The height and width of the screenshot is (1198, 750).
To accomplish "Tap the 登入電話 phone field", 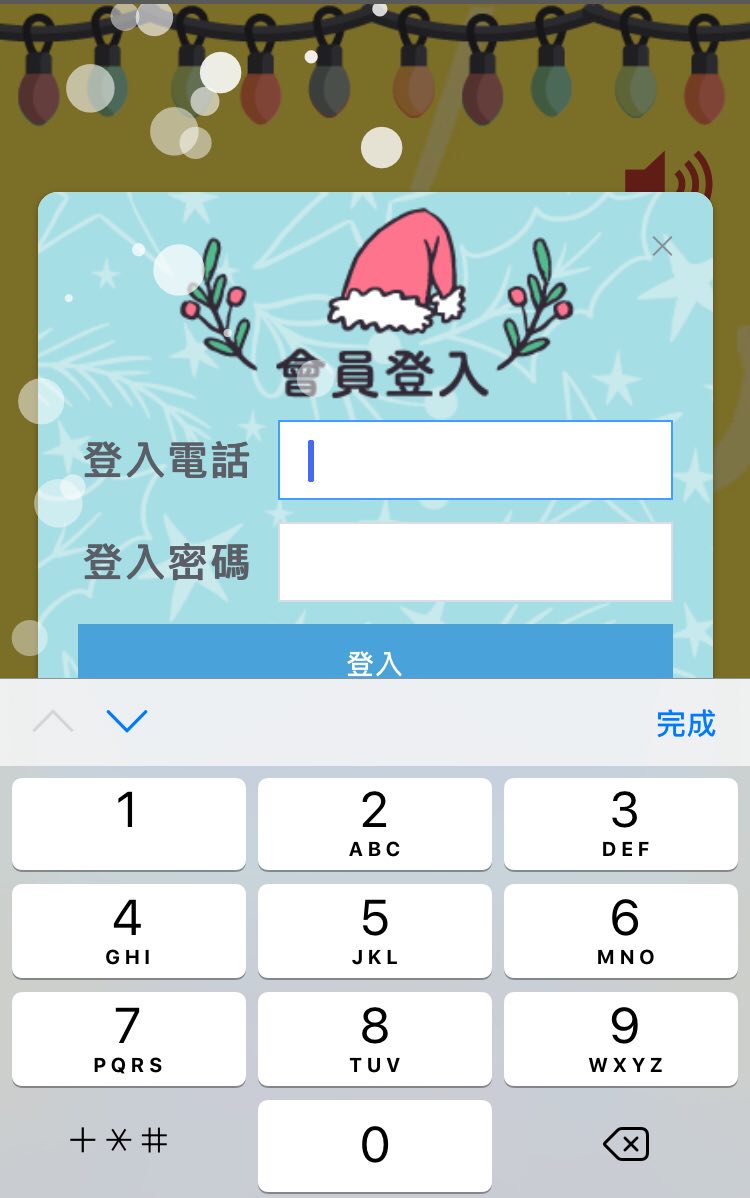I will coord(475,460).
